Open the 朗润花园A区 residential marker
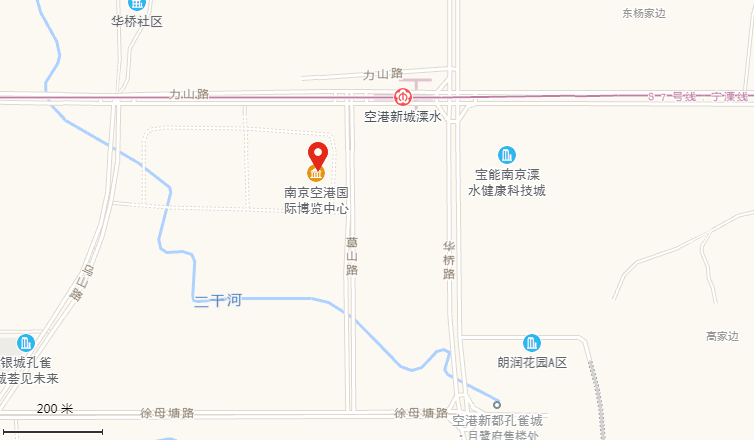Screen dimensions: 754x440 tap(532, 343)
